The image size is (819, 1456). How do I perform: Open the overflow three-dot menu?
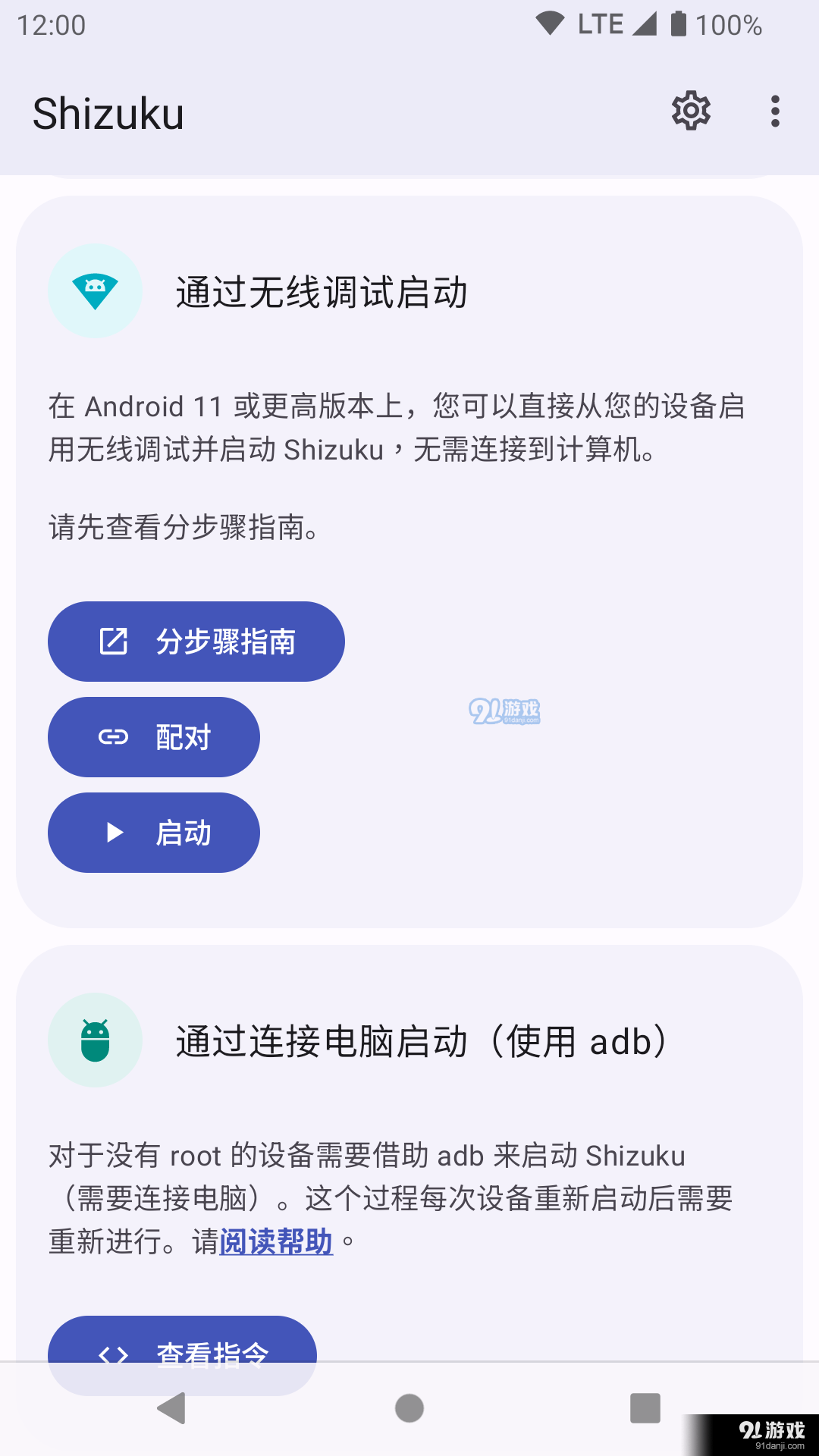pos(775,111)
